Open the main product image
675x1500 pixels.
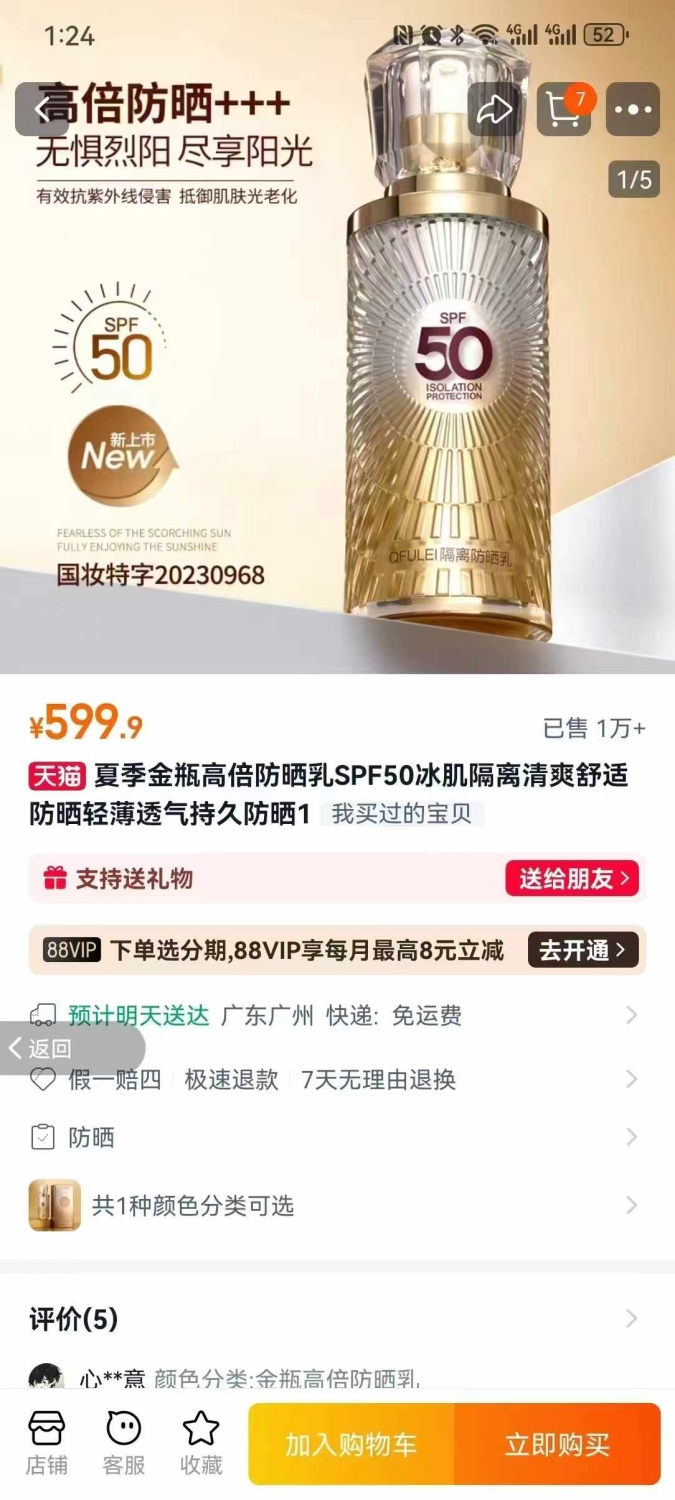click(337, 337)
